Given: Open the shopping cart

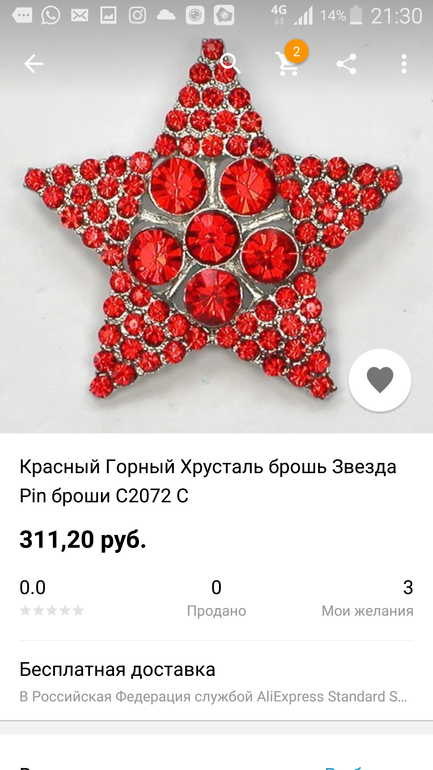Looking at the screenshot, I should 288,64.
